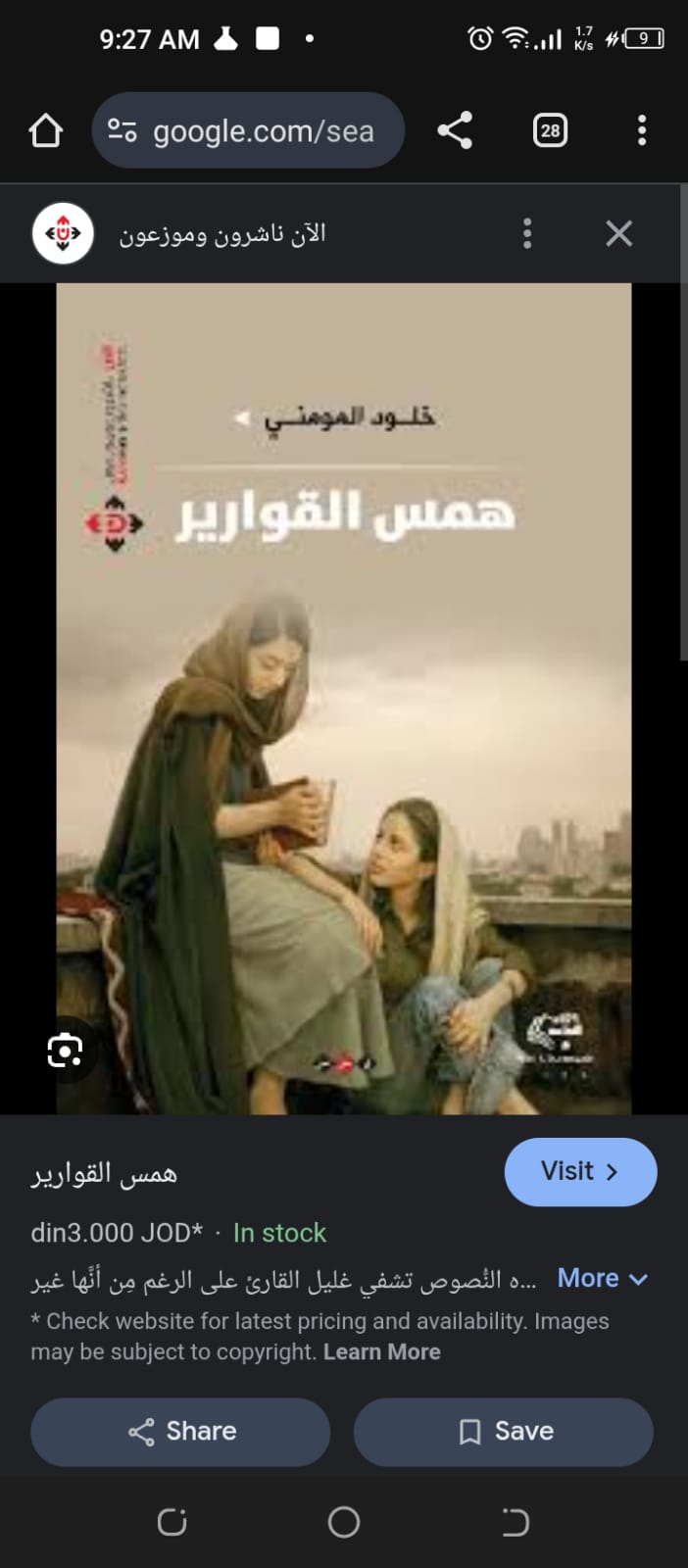The width and height of the screenshot is (688, 1568).
Task: Search this book cover with Lens
Action: click(x=65, y=1051)
